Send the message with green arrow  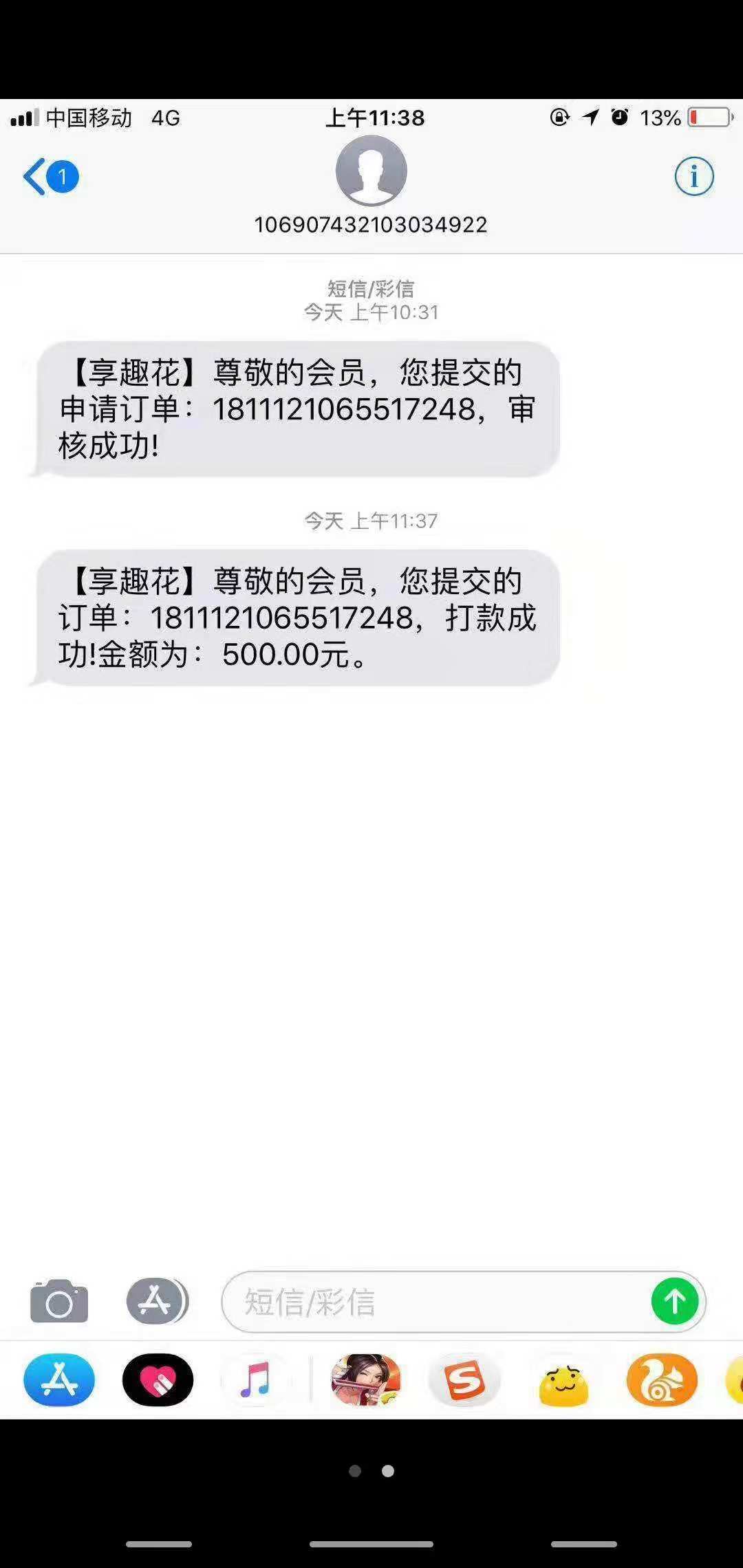(675, 1301)
